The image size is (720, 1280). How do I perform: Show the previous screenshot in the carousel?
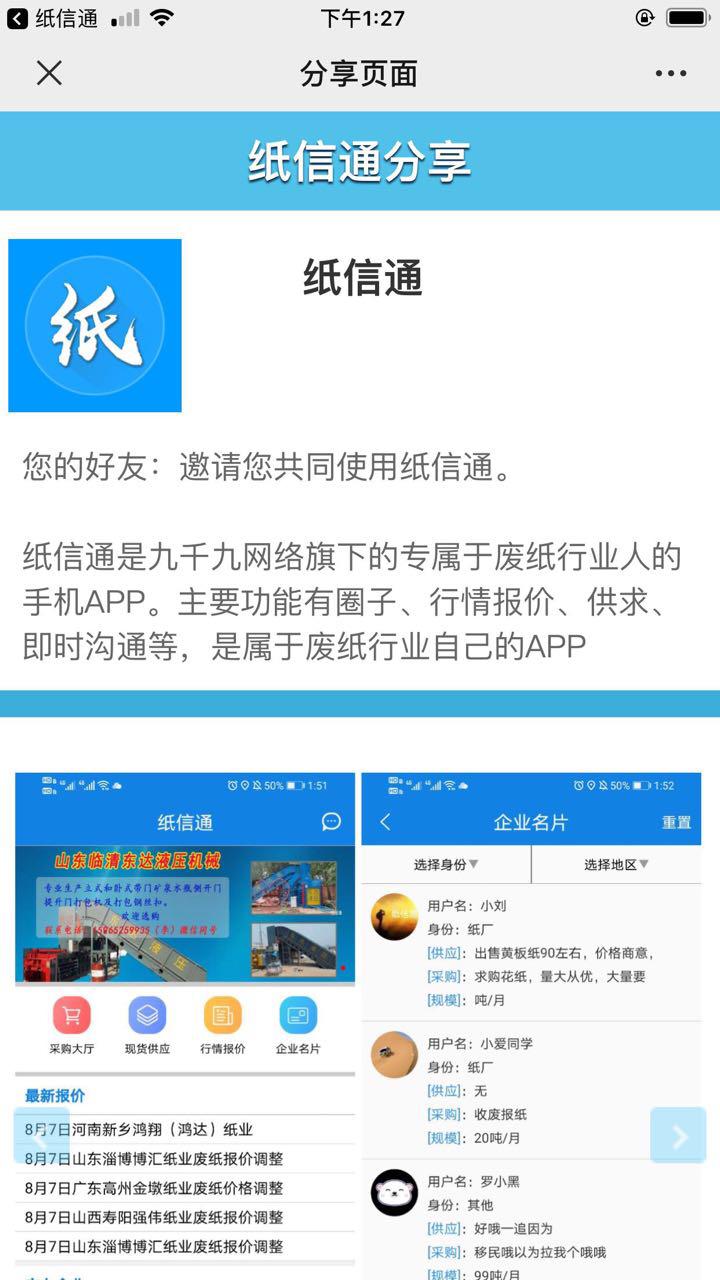click(41, 1135)
